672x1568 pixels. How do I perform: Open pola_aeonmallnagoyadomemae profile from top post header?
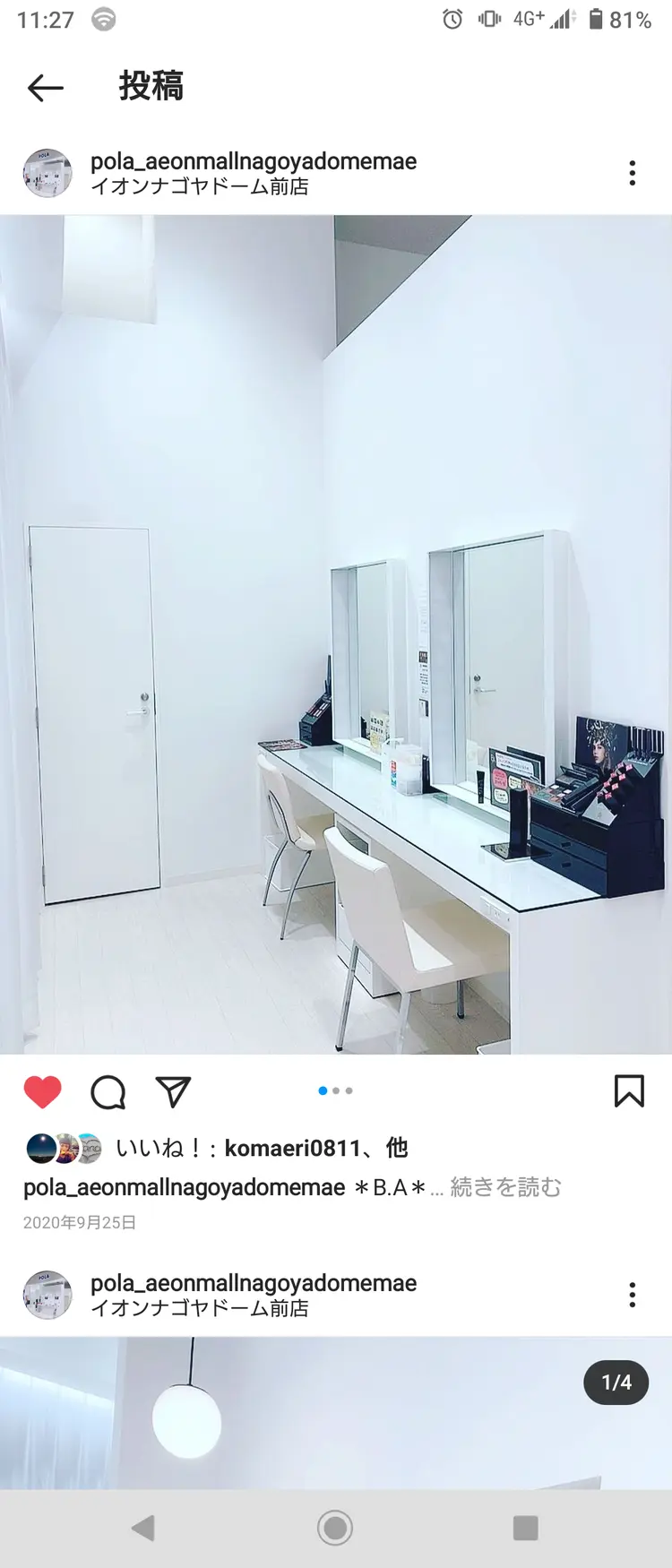(x=253, y=161)
